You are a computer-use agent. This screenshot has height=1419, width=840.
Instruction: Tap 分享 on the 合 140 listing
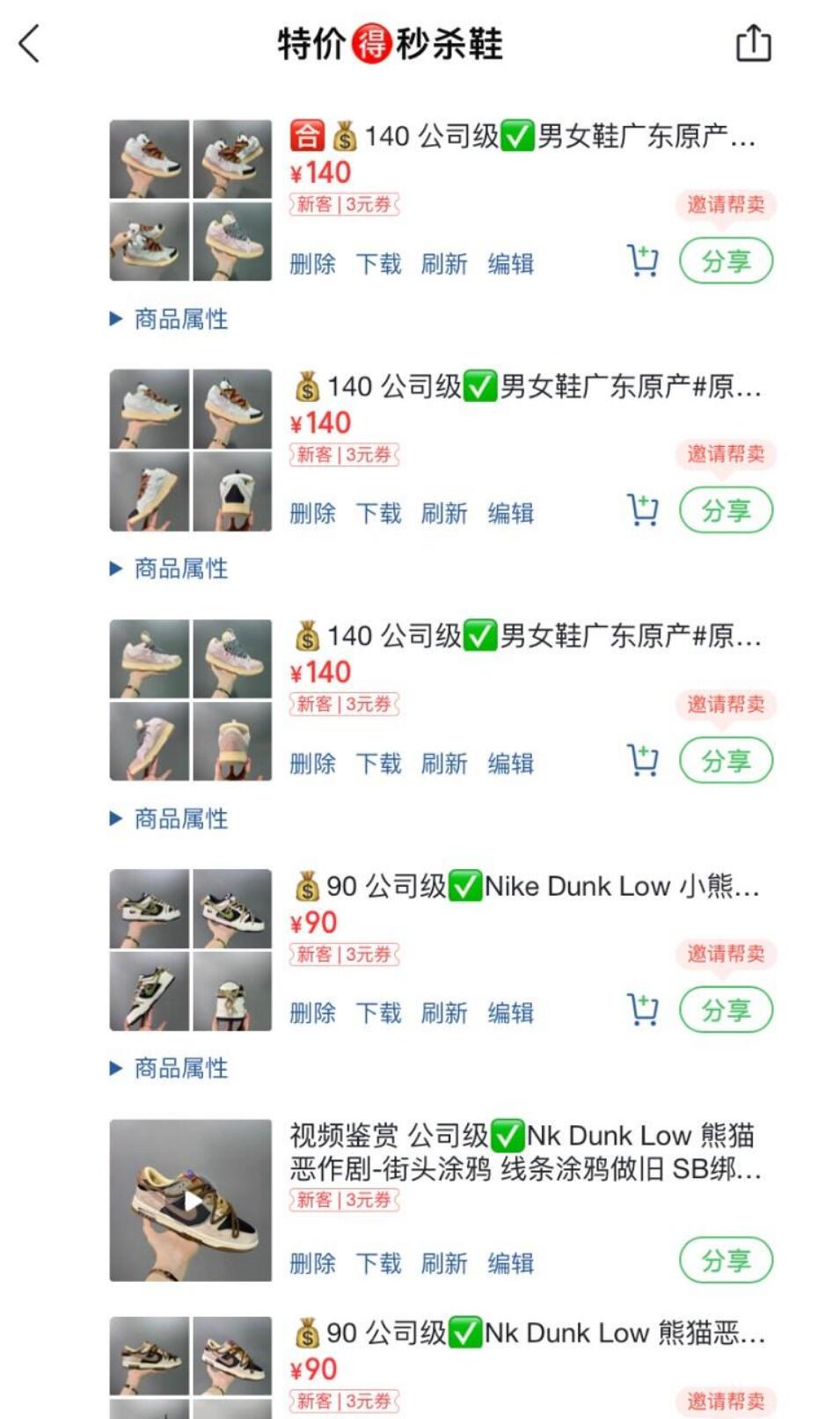coord(726,261)
